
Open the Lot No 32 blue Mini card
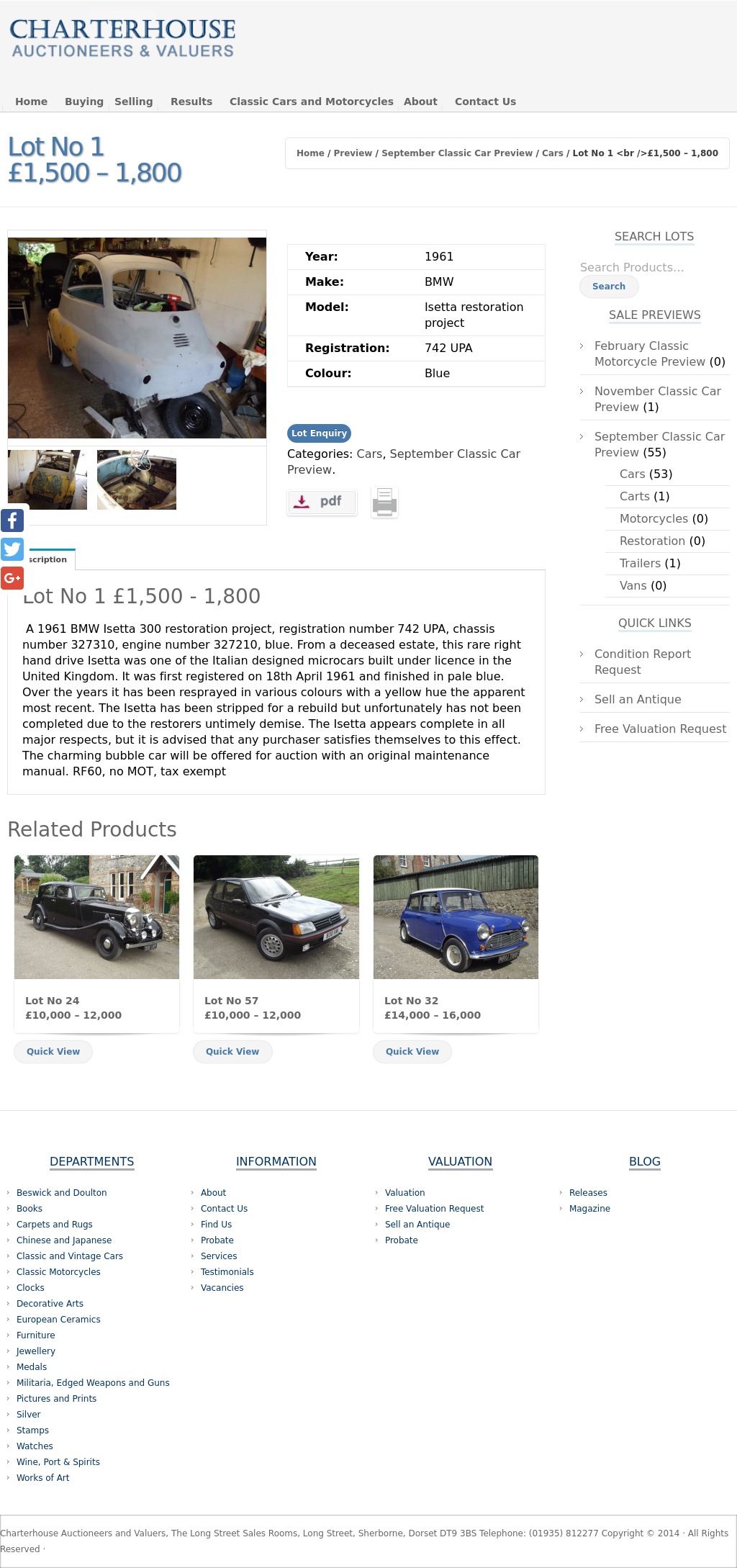(456, 944)
